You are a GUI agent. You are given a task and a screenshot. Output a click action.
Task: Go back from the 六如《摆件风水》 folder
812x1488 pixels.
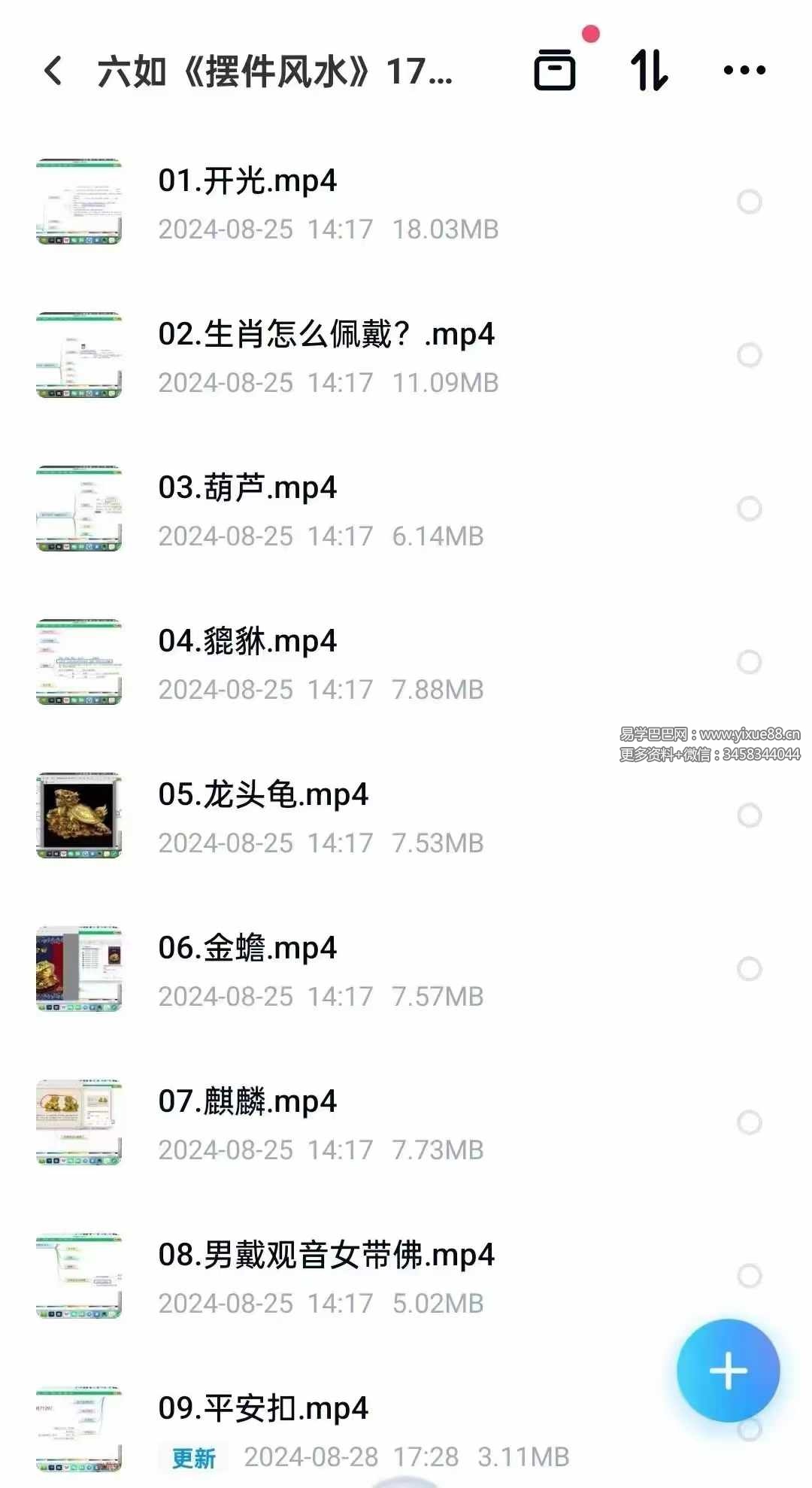[53, 71]
